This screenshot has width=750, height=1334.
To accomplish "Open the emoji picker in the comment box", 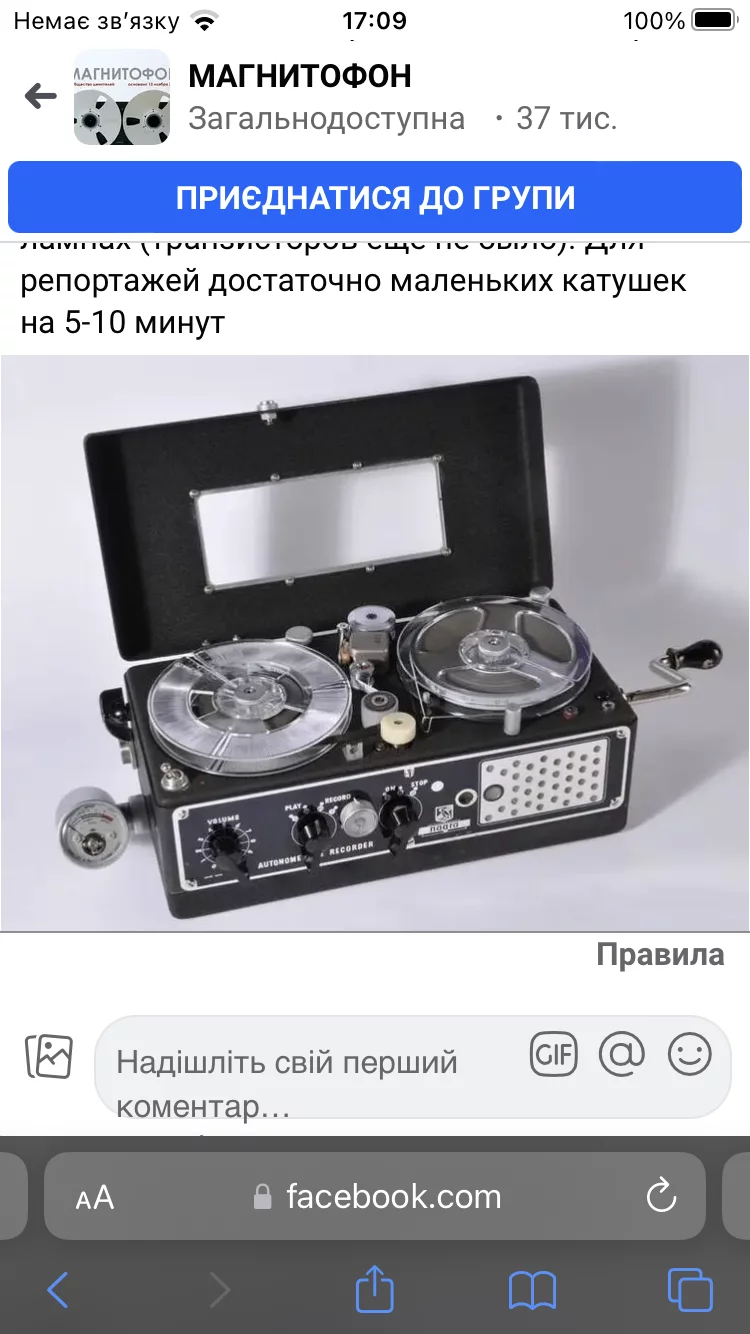I will [x=689, y=1054].
